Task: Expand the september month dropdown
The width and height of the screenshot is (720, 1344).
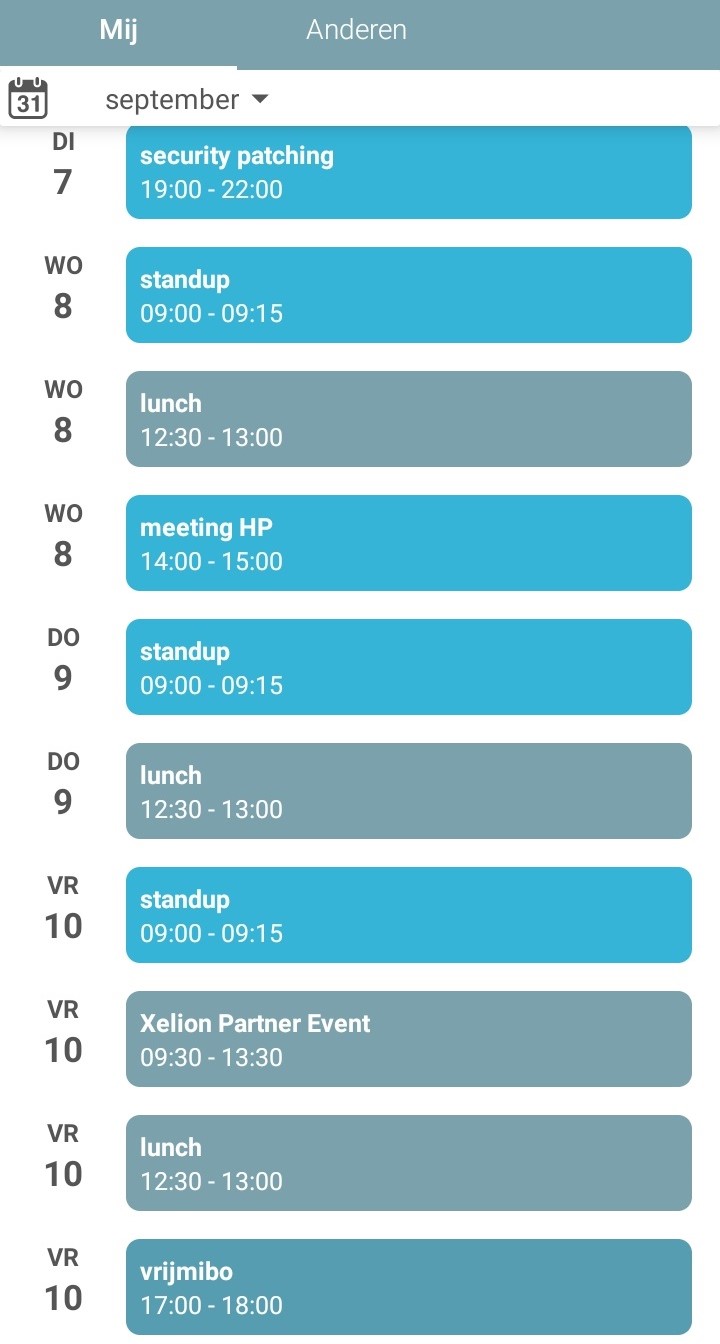Action: (188, 99)
